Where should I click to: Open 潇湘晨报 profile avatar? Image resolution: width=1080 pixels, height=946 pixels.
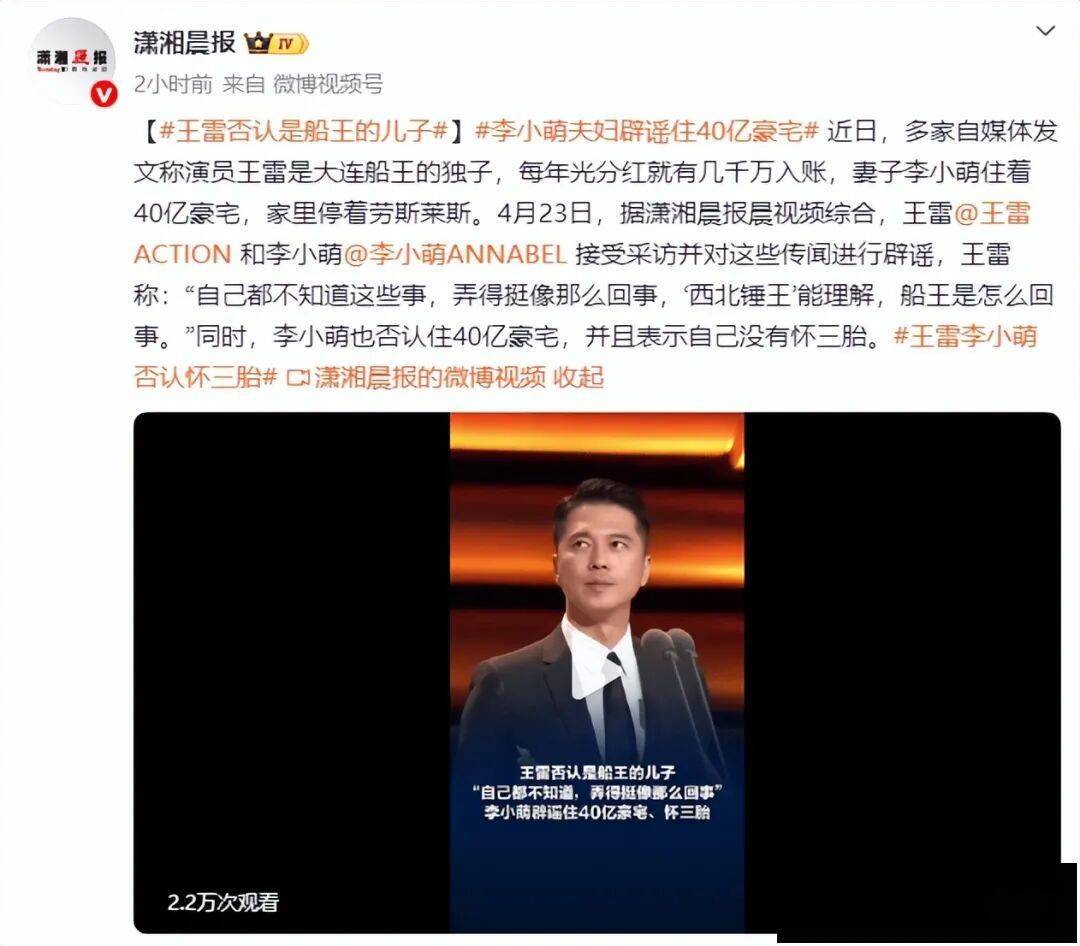pos(72,60)
